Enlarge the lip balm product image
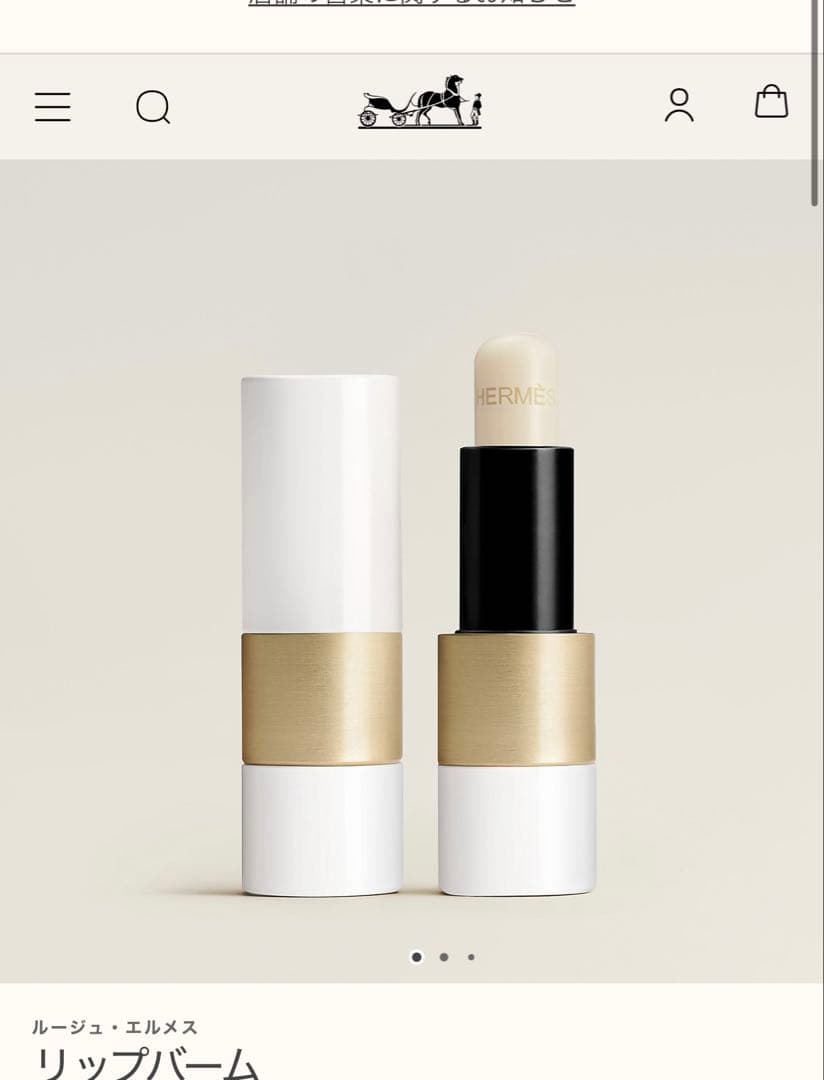 coord(418,620)
